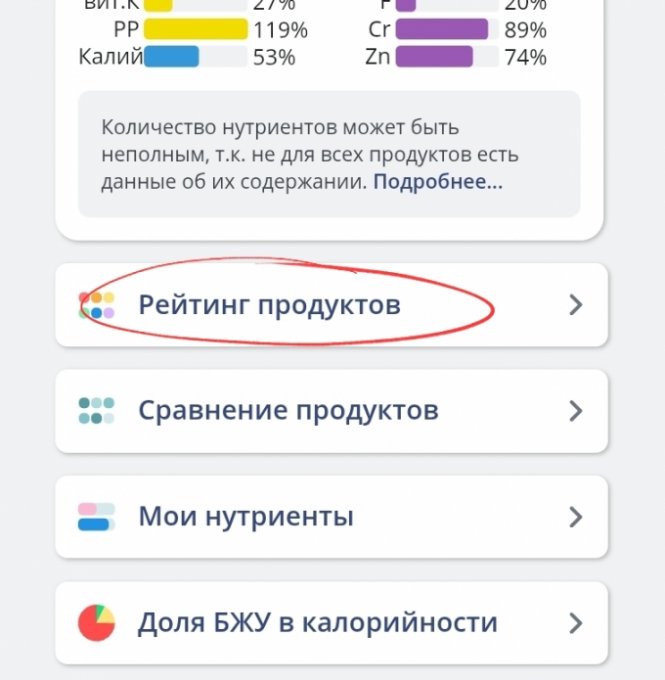Open Доля БЖУ в калорийности
Image resolution: width=665 pixels, height=680 pixels.
[x=330, y=623]
